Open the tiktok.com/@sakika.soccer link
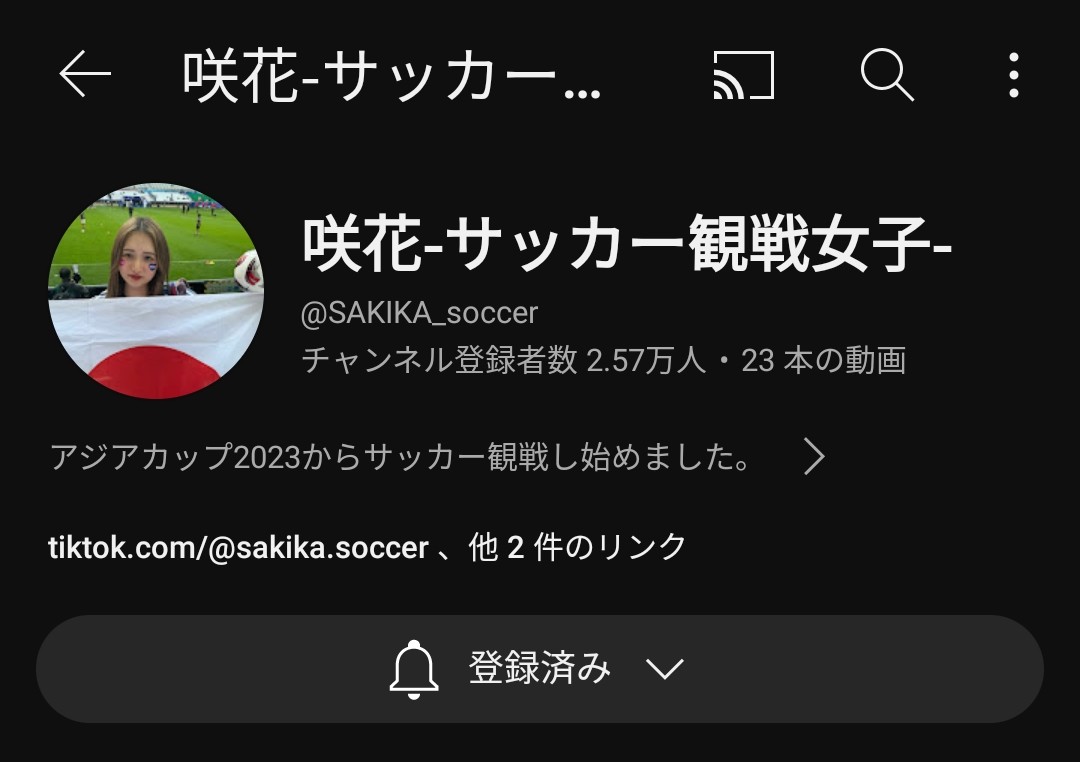This screenshot has width=1080, height=762. [x=238, y=548]
